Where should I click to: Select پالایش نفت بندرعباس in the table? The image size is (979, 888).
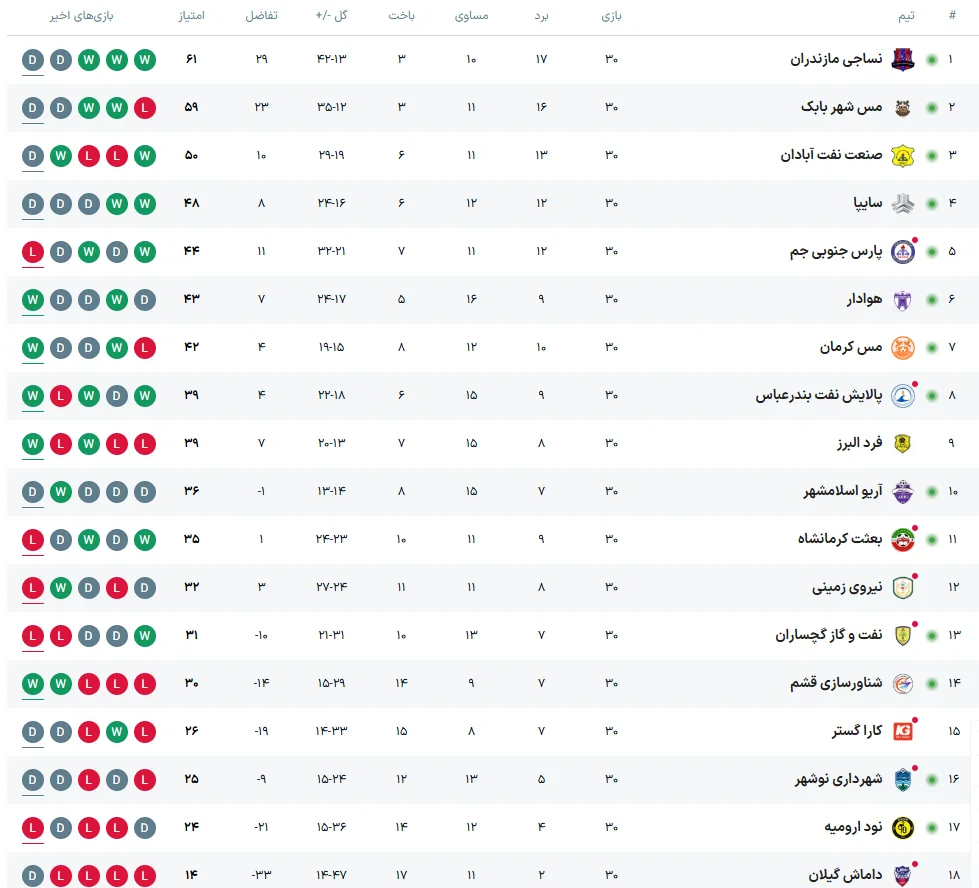[x=493, y=395]
